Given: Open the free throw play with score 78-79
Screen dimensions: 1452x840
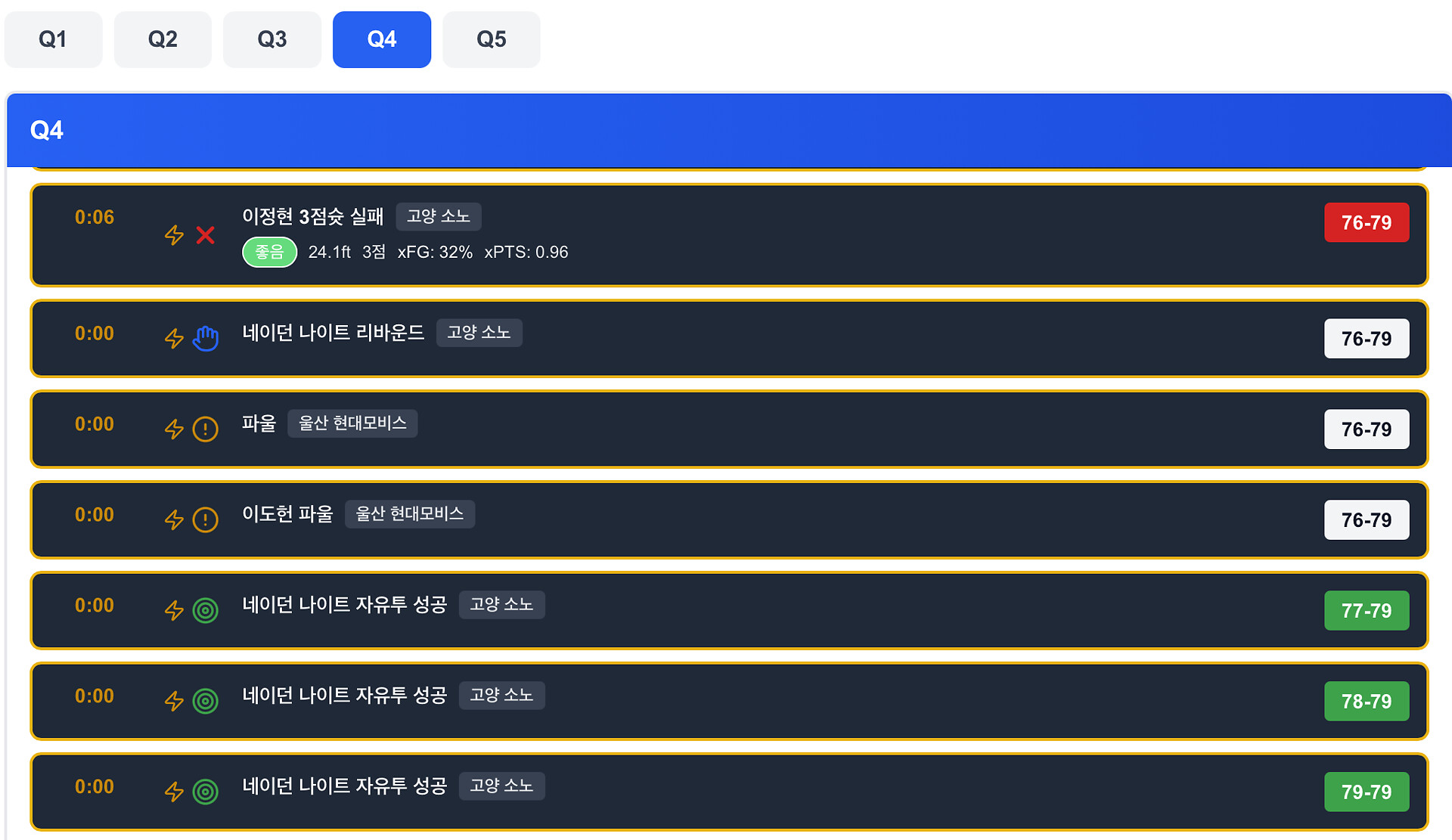Looking at the screenshot, I should pos(729,702).
